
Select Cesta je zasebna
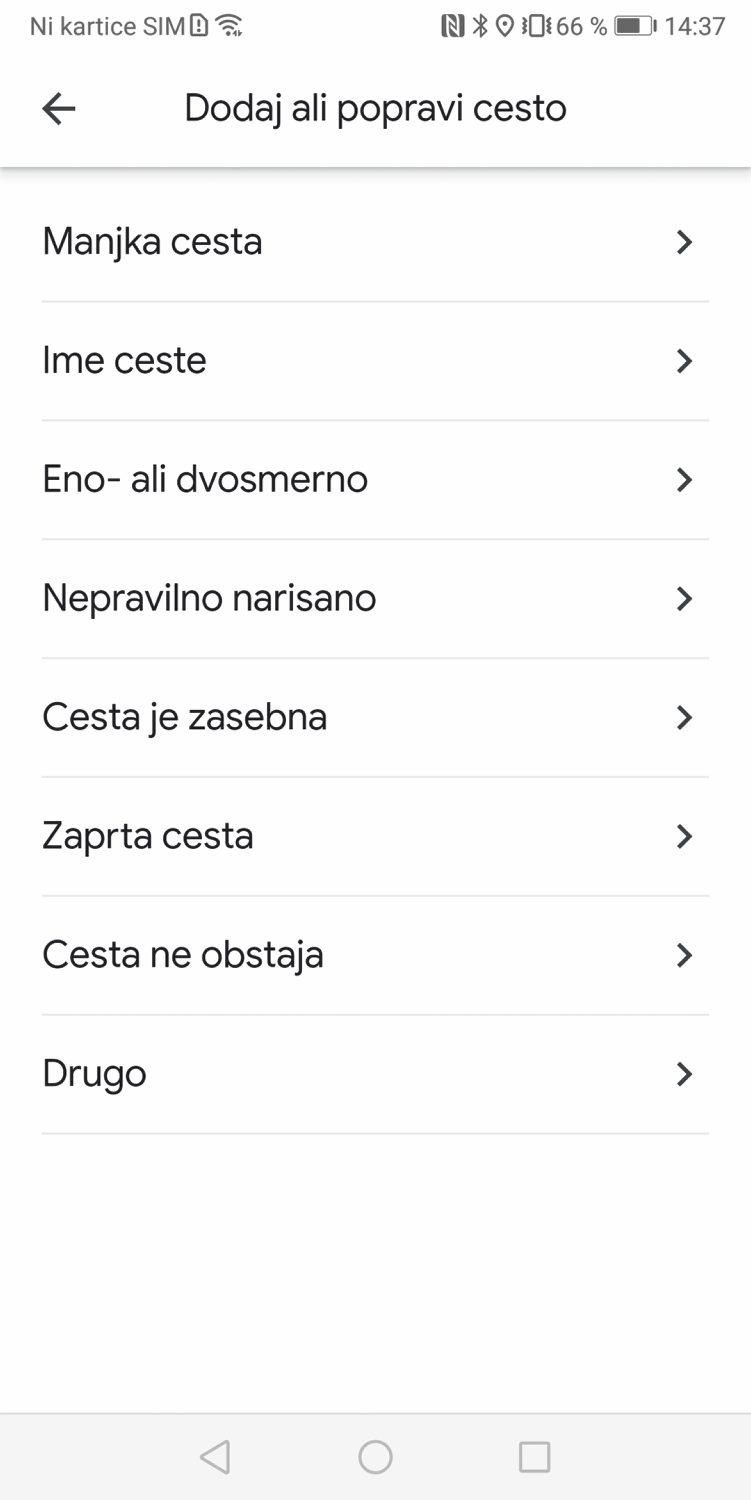click(375, 718)
